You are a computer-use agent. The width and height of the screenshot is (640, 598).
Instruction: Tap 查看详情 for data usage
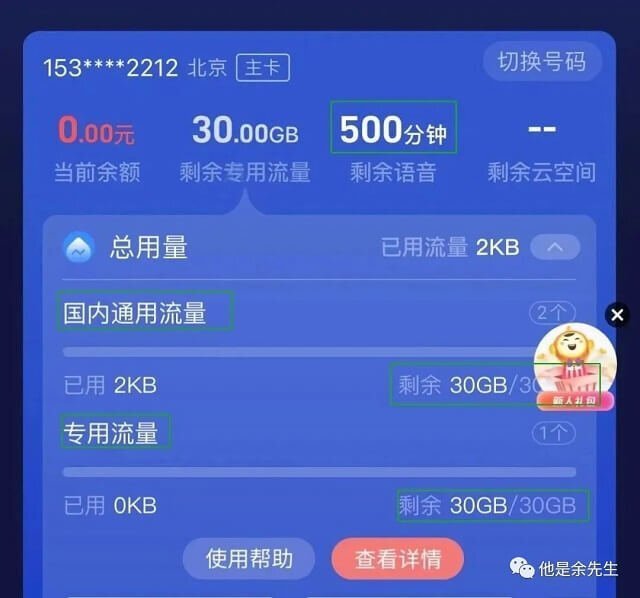pos(398,559)
